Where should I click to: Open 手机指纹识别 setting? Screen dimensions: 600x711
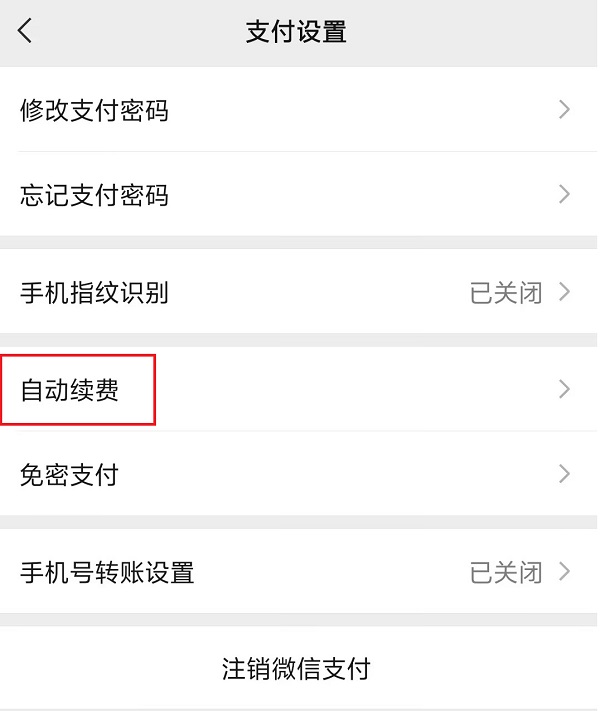pyautogui.click(x=299, y=293)
